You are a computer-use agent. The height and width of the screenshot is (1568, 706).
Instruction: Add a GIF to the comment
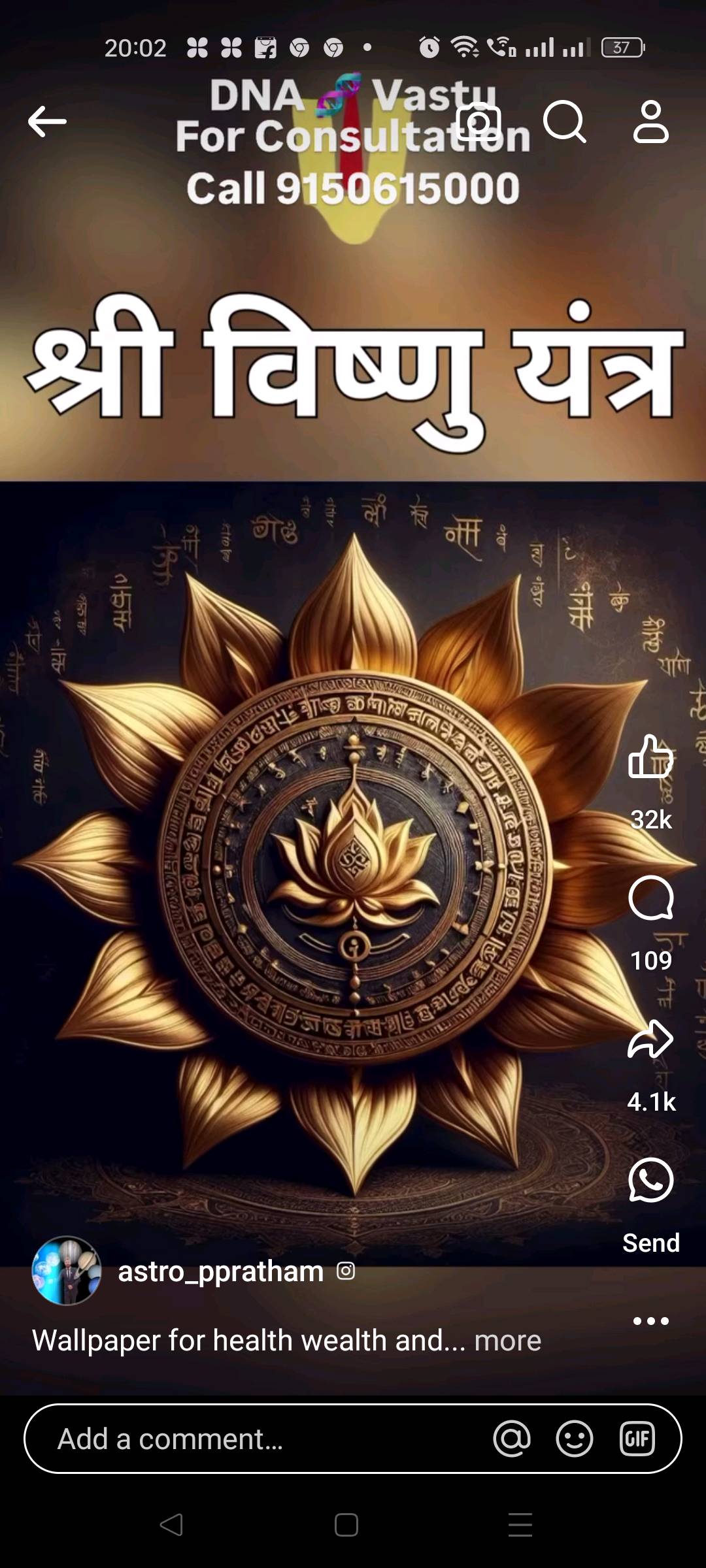637,1439
